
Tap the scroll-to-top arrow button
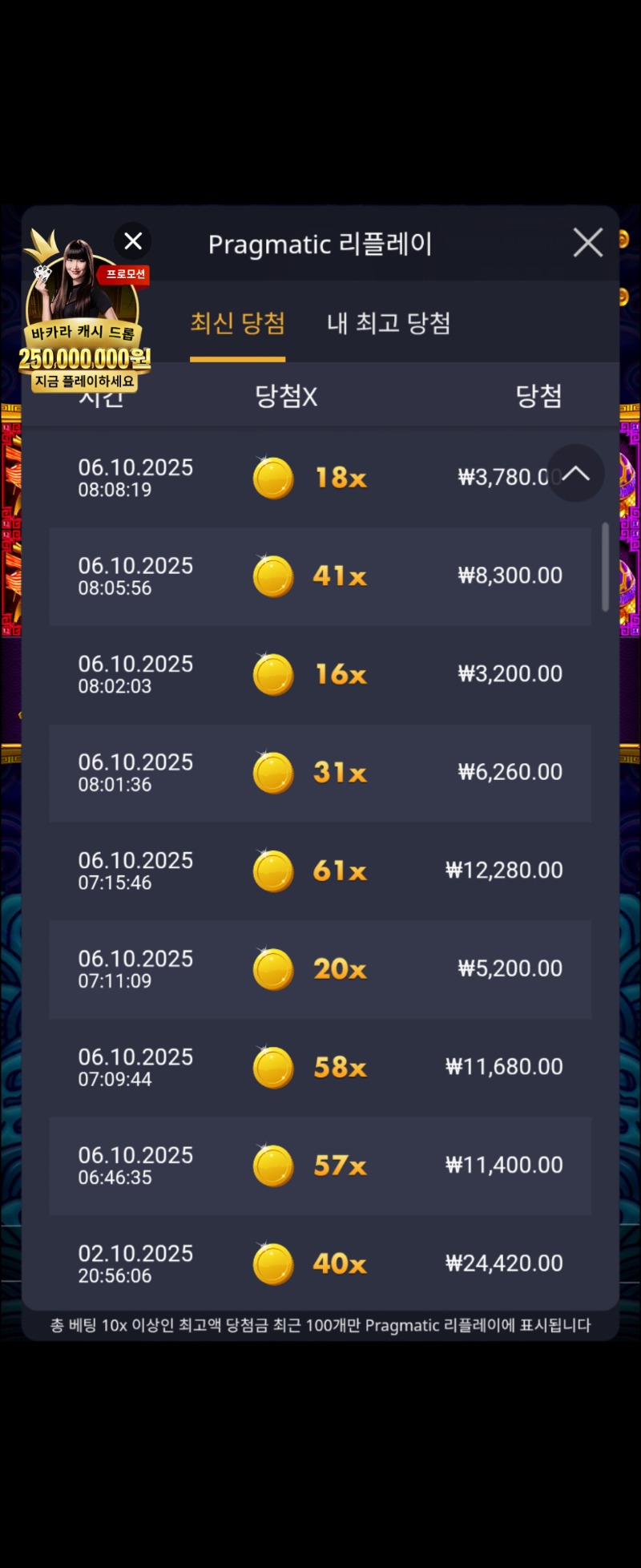[x=575, y=473]
